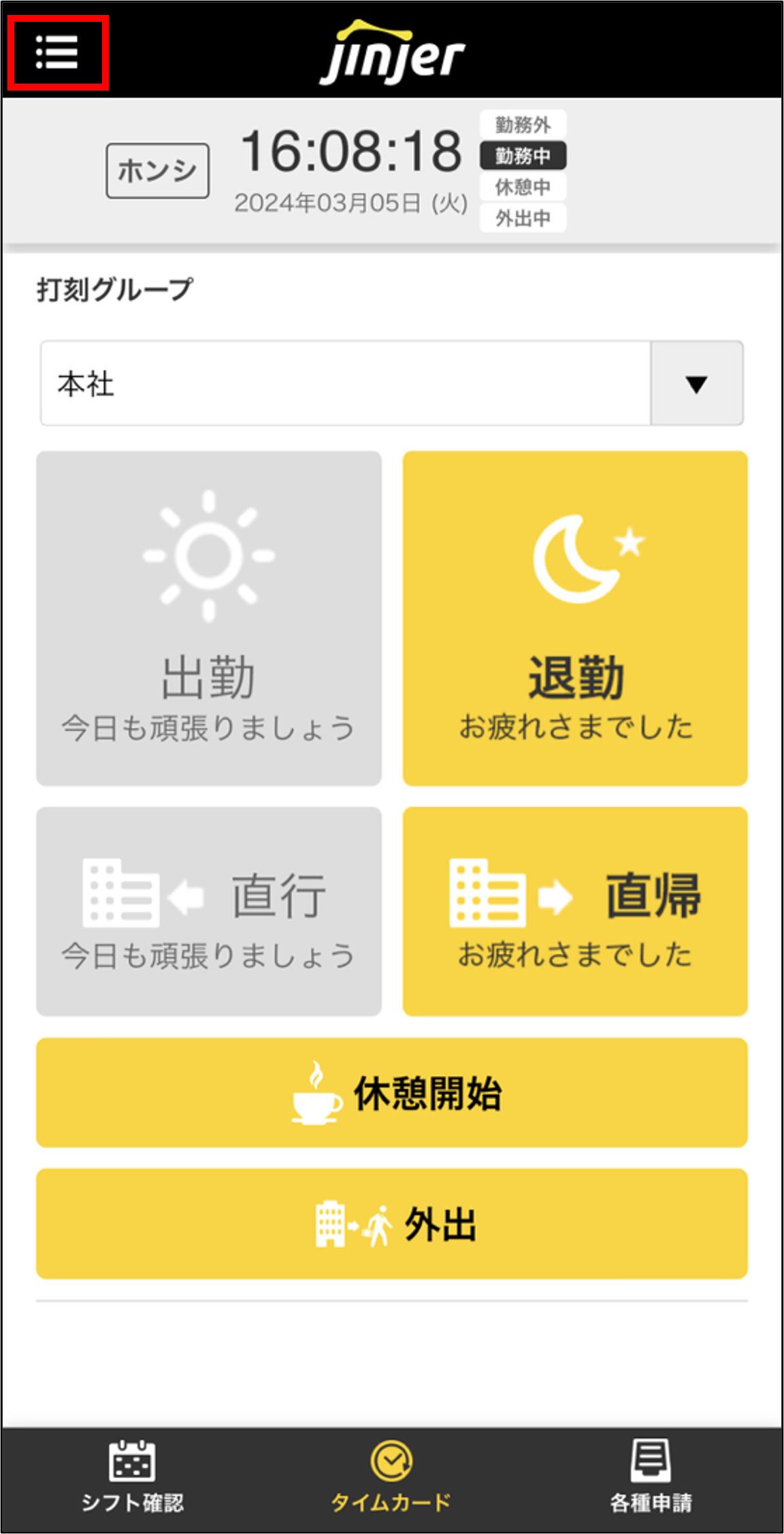Expand the 本社 selection list

[696, 383]
